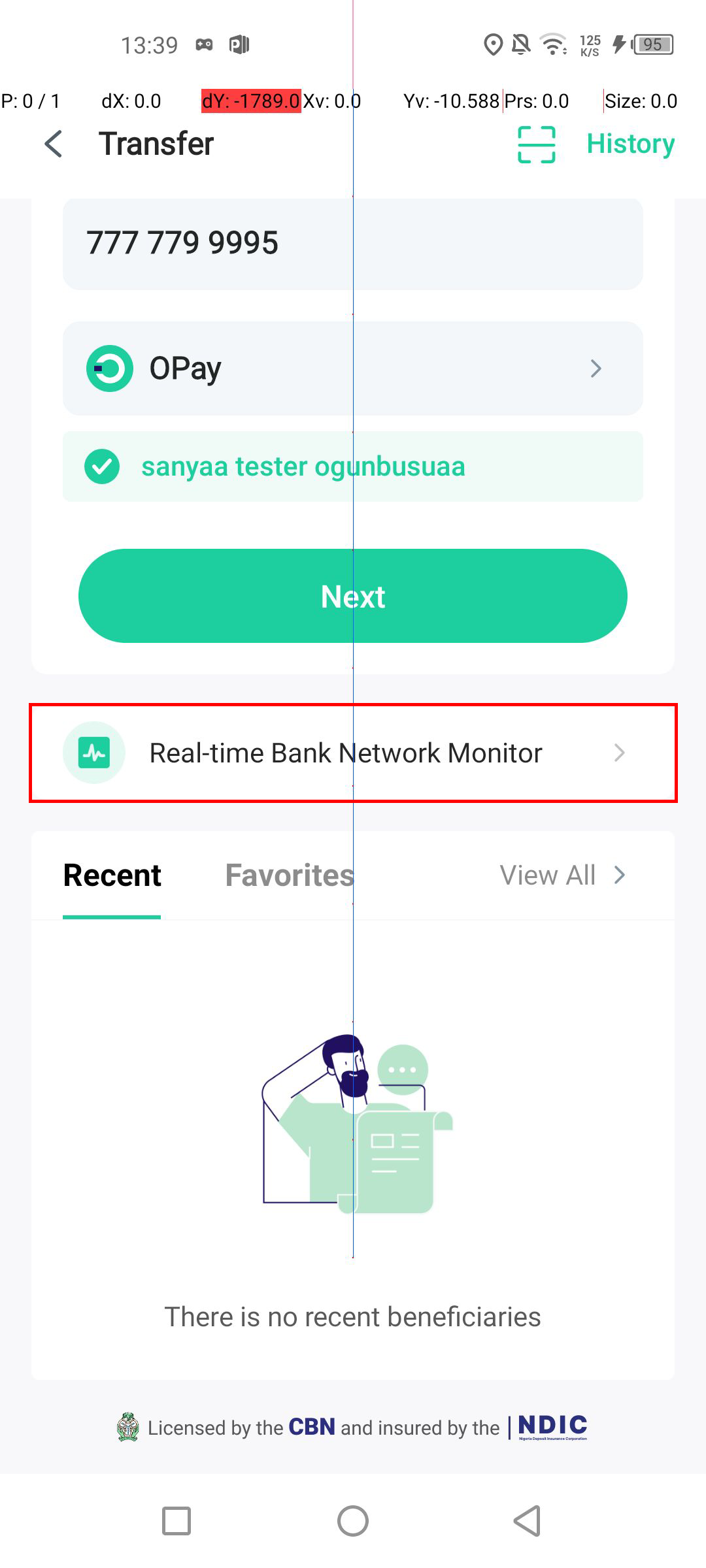Tap the Next button
Screen dimensions: 706x1568
click(x=353, y=596)
